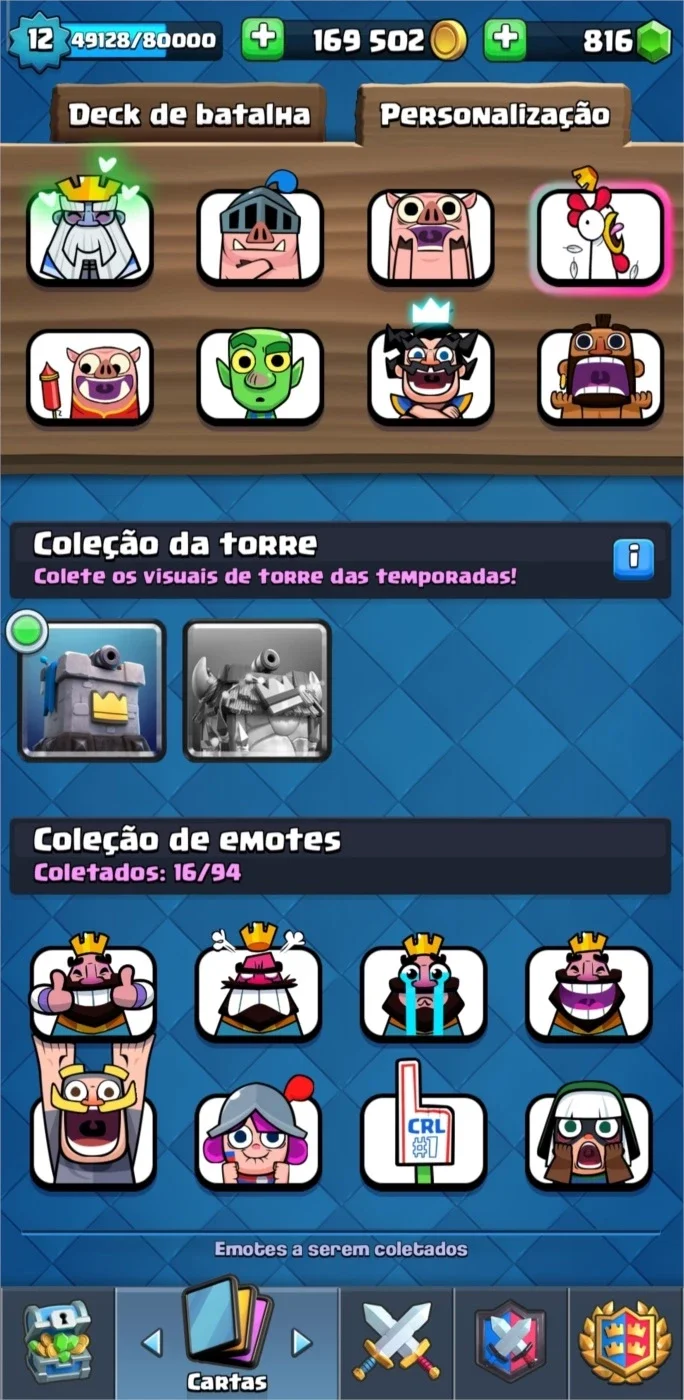Select the pig with firework emote
The height and width of the screenshot is (1400, 684).
[90, 377]
